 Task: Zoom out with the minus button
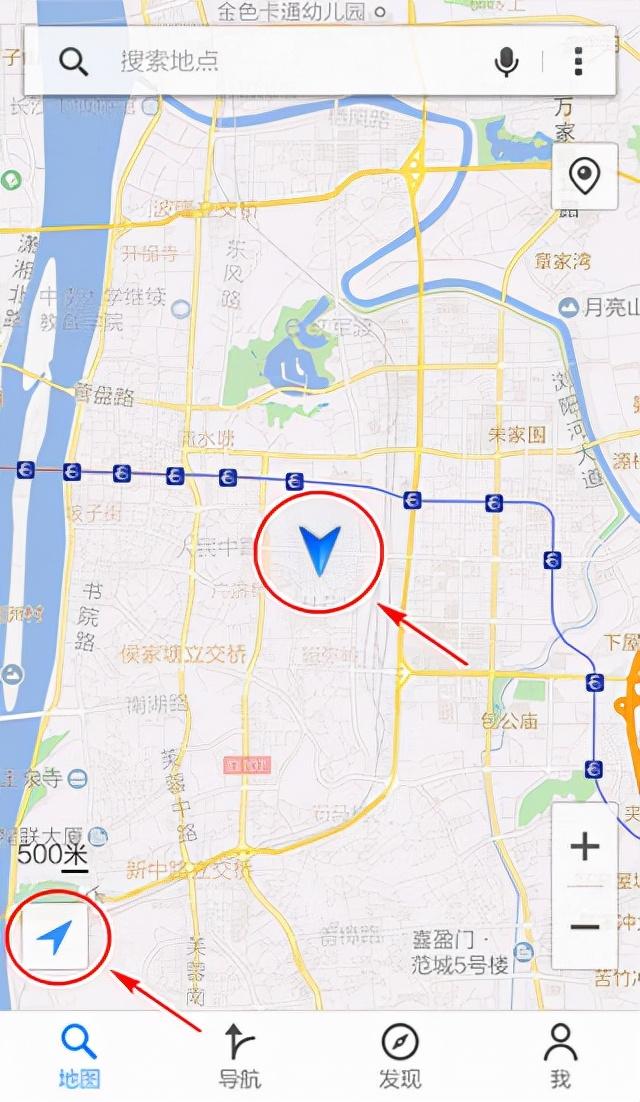coord(584,927)
